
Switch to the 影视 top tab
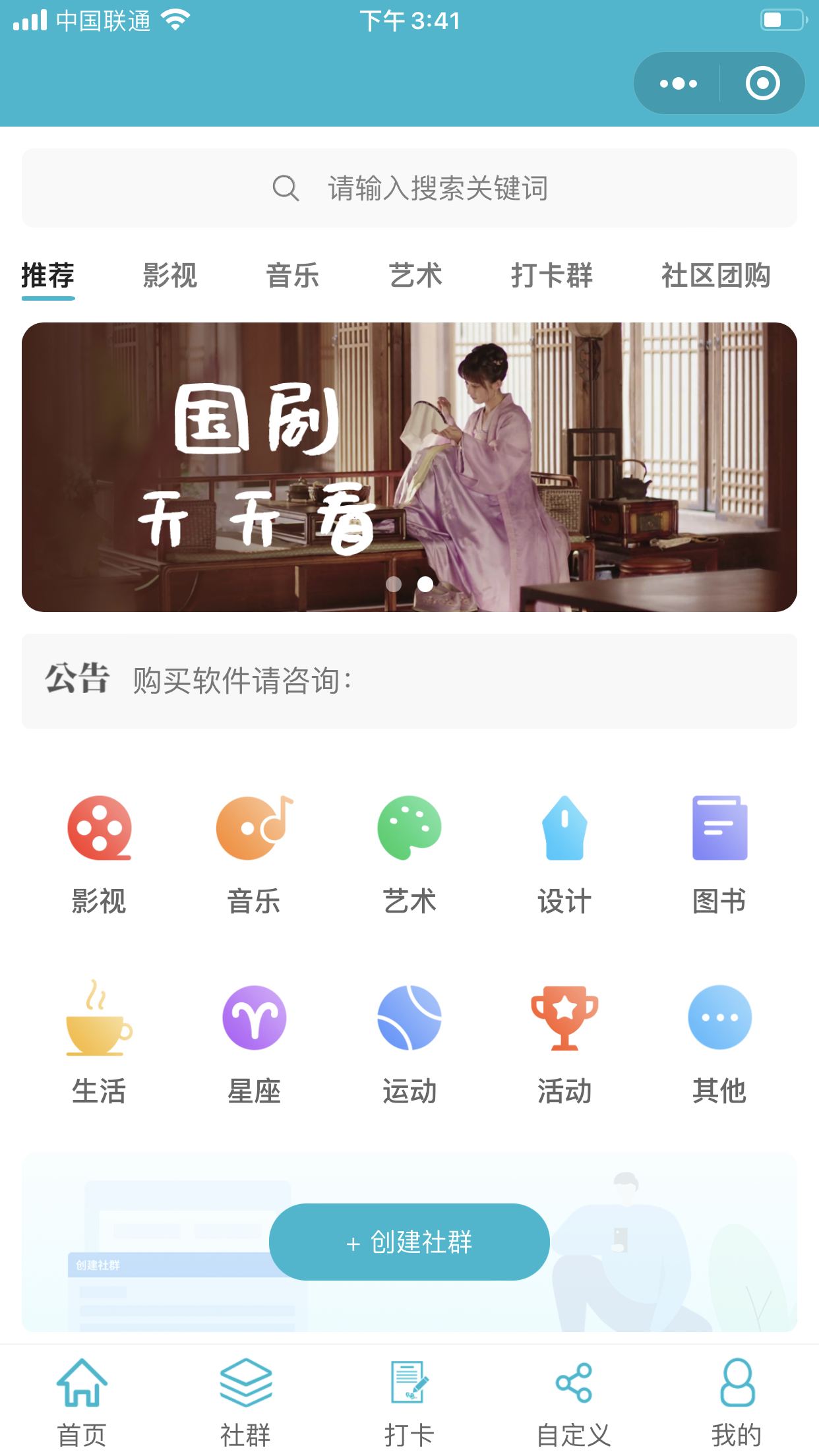170,276
